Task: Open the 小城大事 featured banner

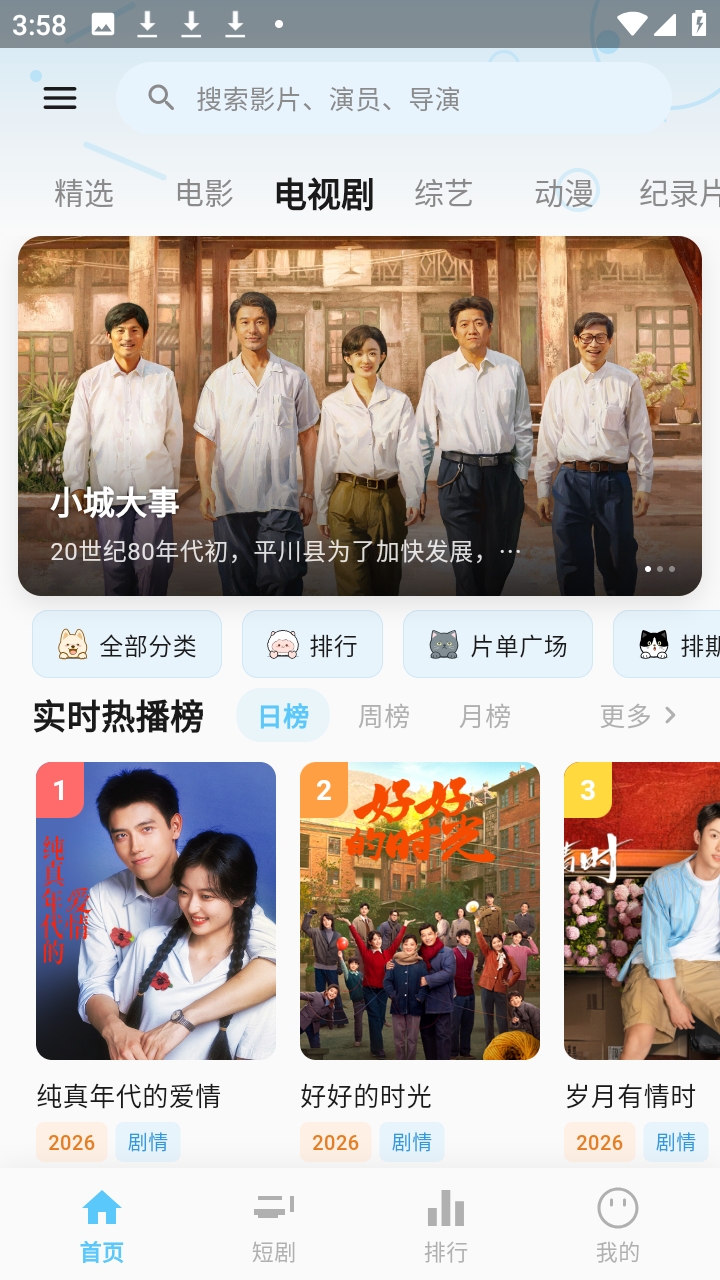Action: coord(360,415)
